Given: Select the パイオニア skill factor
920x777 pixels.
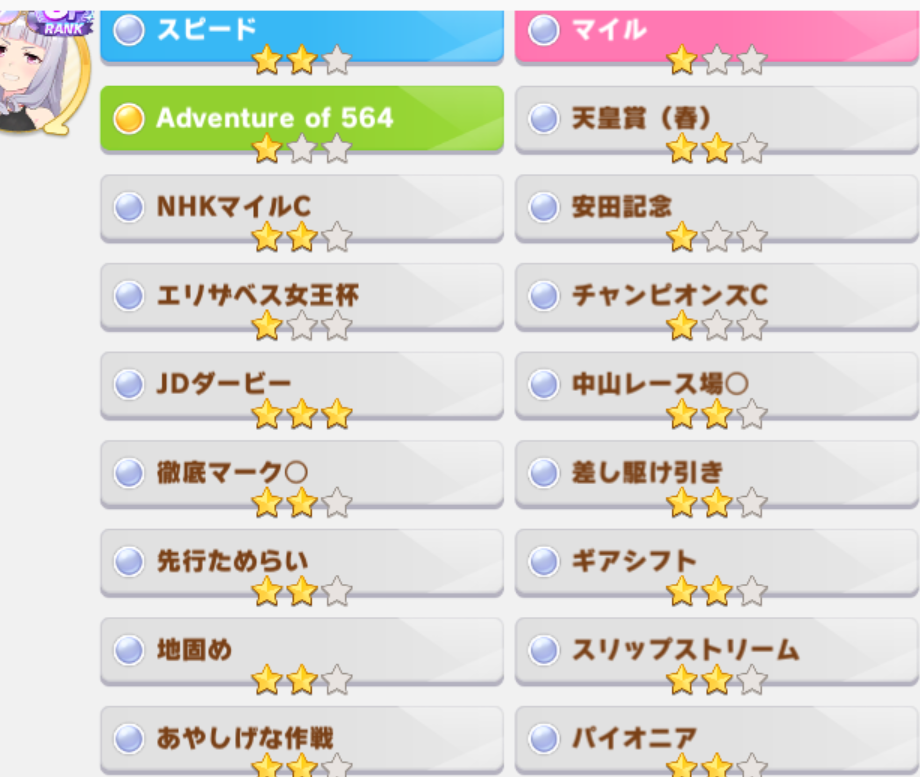Looking at the screenshot, I should pos(716,739).
